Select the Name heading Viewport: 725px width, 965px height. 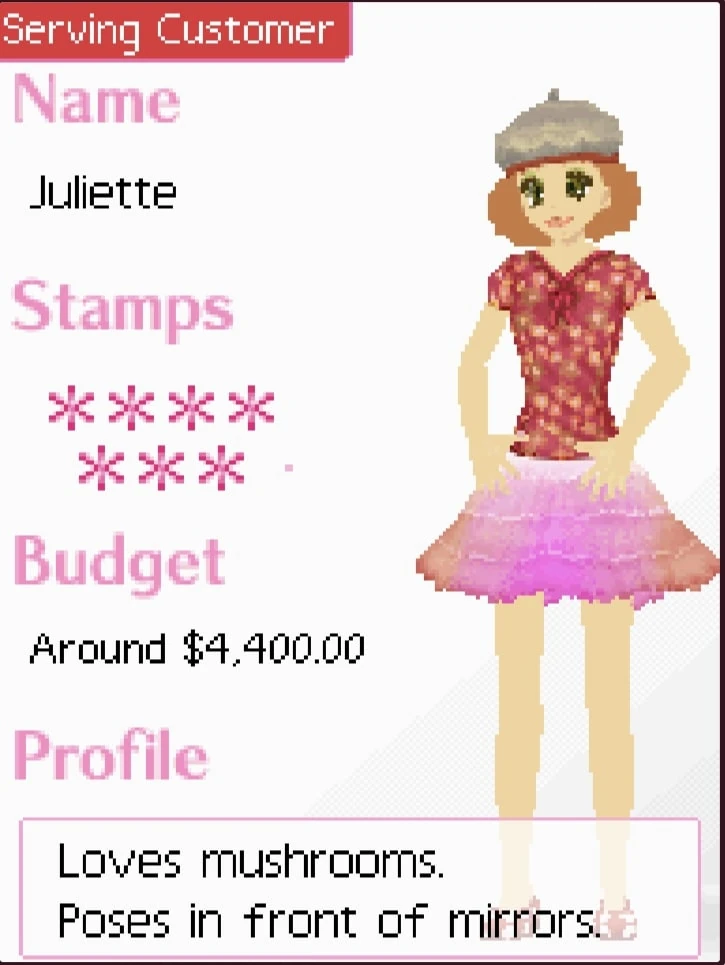pos(97,100)
